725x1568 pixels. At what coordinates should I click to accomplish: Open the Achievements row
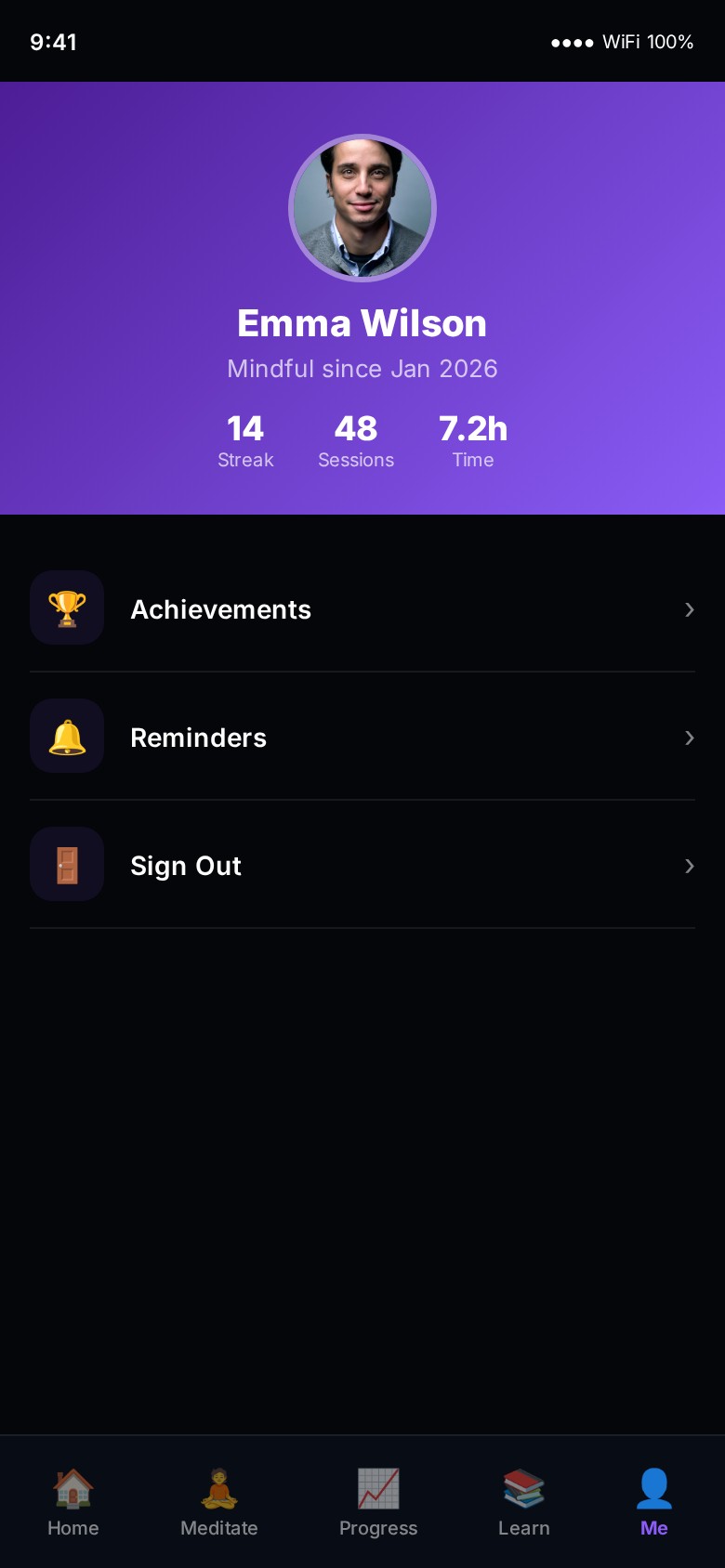pyautogui.click(x=362, y=608)
